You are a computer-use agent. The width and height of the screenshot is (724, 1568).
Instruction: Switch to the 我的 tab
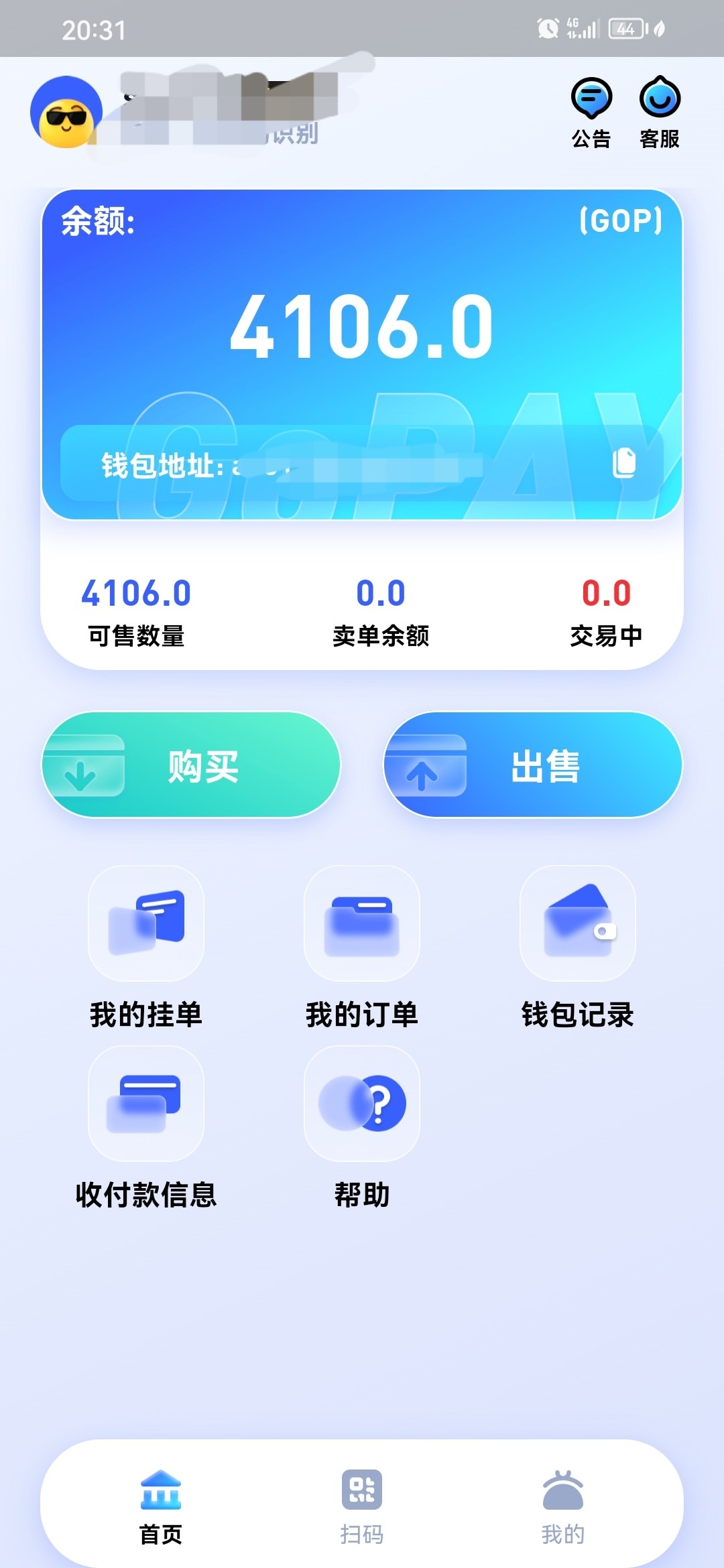tap(563, 1502)
